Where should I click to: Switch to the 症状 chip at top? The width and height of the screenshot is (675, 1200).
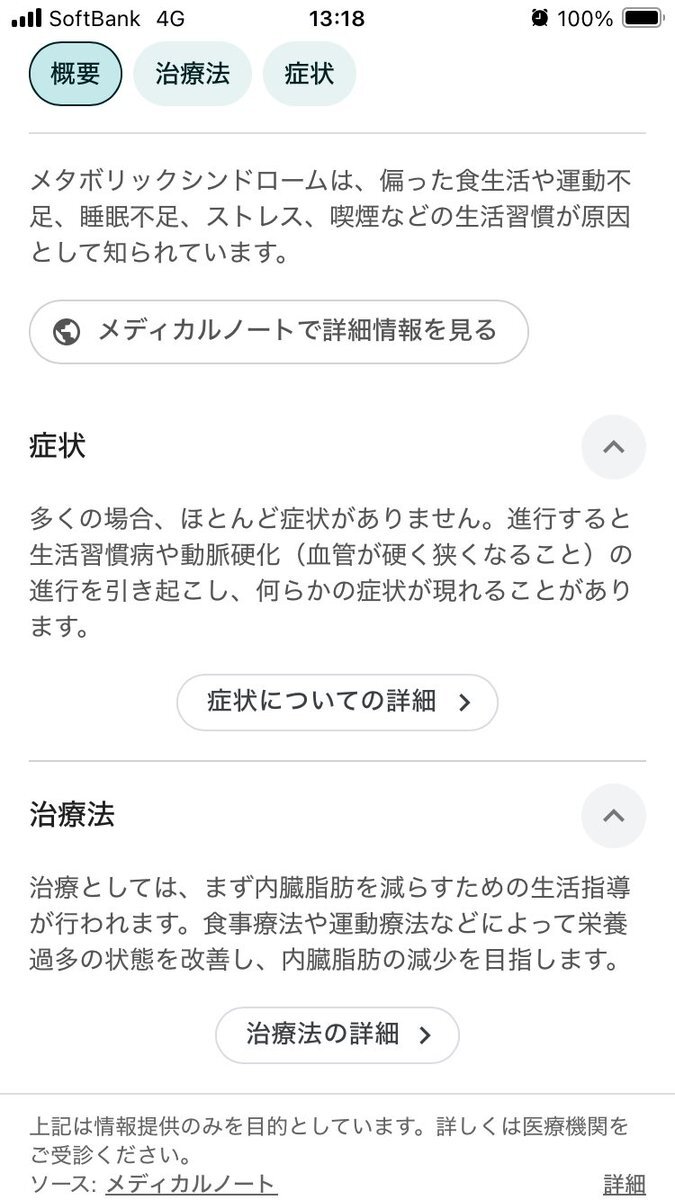[x=309, y=74]
